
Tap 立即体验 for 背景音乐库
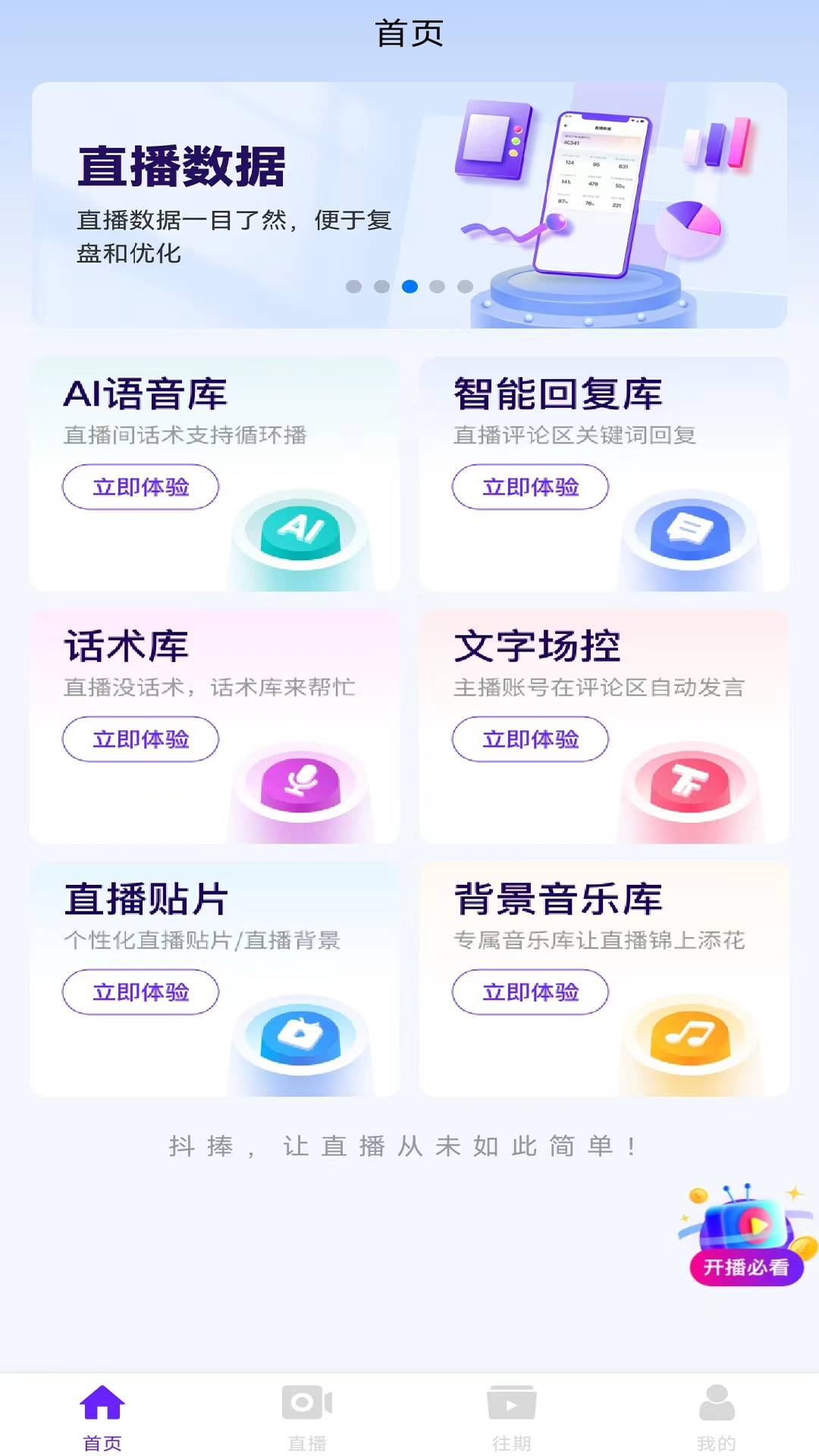tap(530, 992)
